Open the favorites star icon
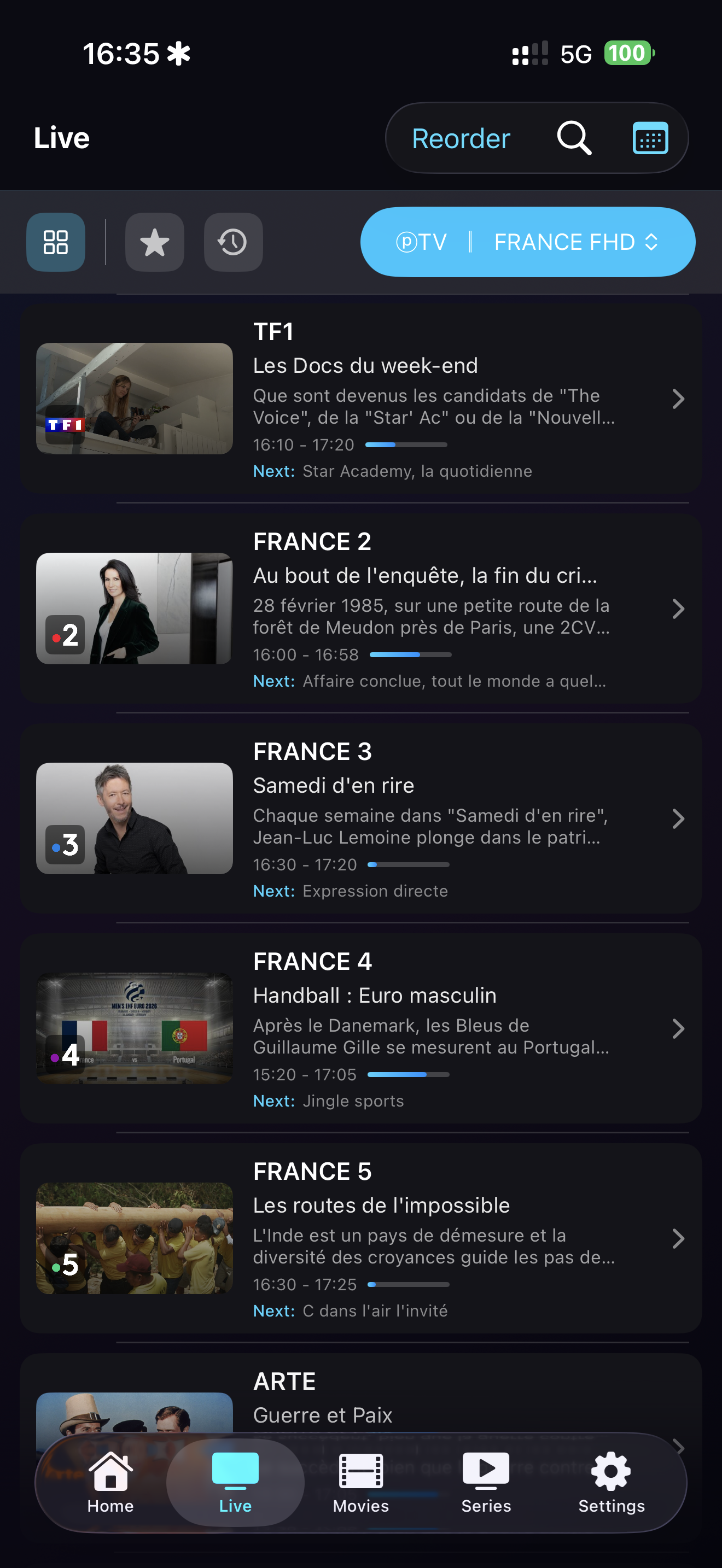The image size is (722, 1568). coord(154,242)
